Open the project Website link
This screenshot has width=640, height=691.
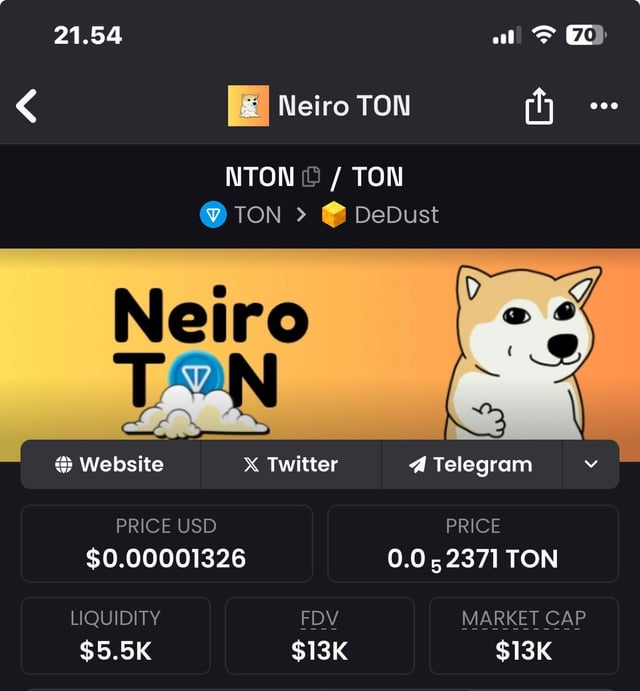110,464
